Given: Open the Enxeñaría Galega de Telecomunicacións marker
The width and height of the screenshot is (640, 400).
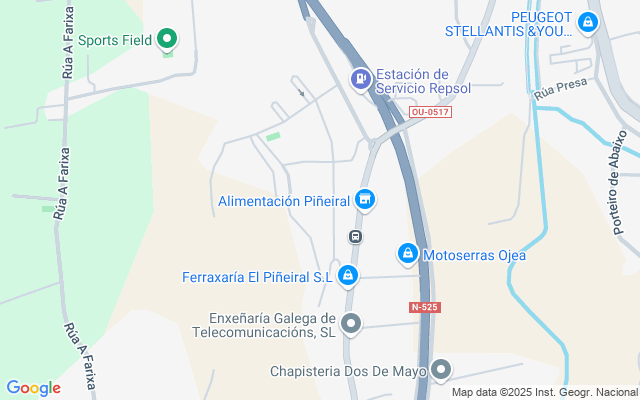Looking at the screenshot, I should coord(351,323).
